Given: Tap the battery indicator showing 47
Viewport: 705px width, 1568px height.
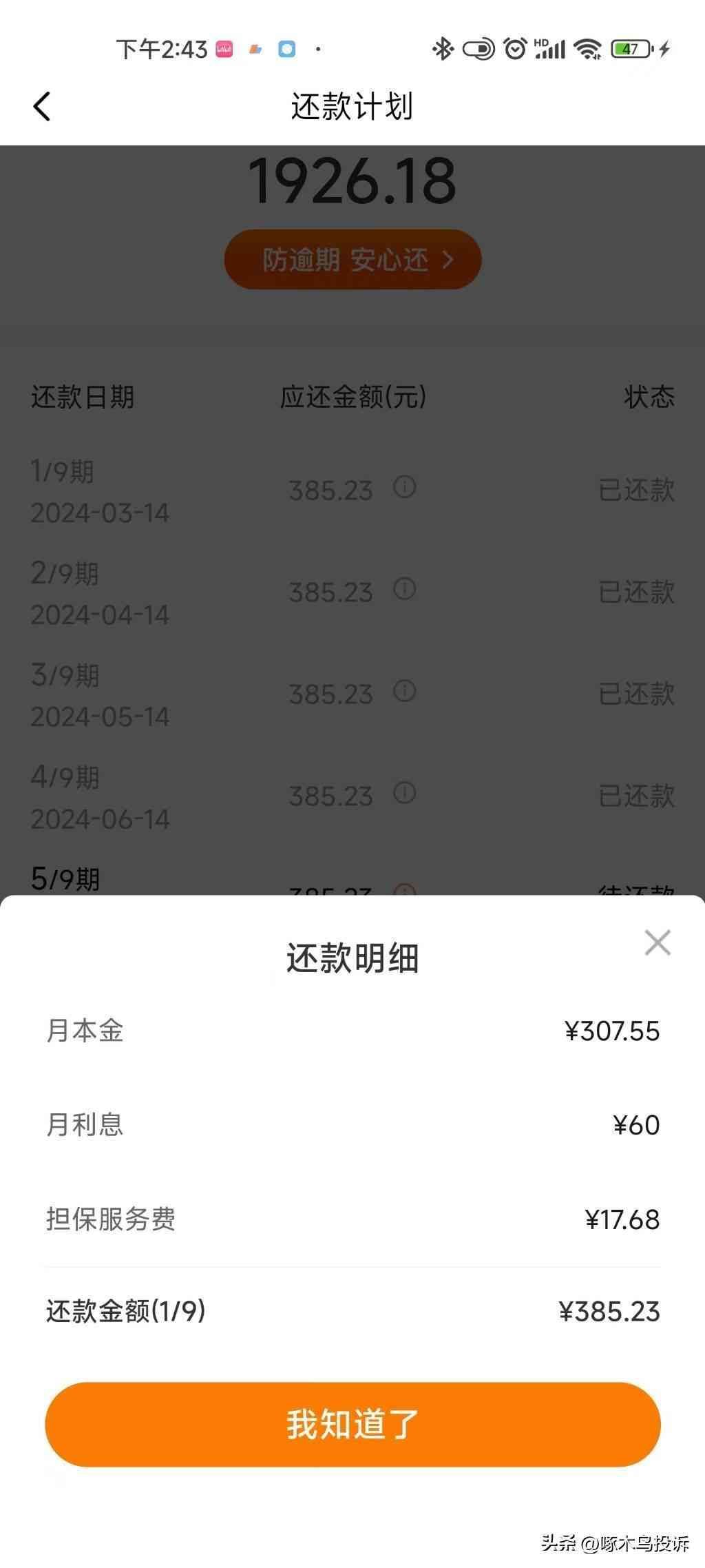Looking at the screenshot, I should click(629, 49).
